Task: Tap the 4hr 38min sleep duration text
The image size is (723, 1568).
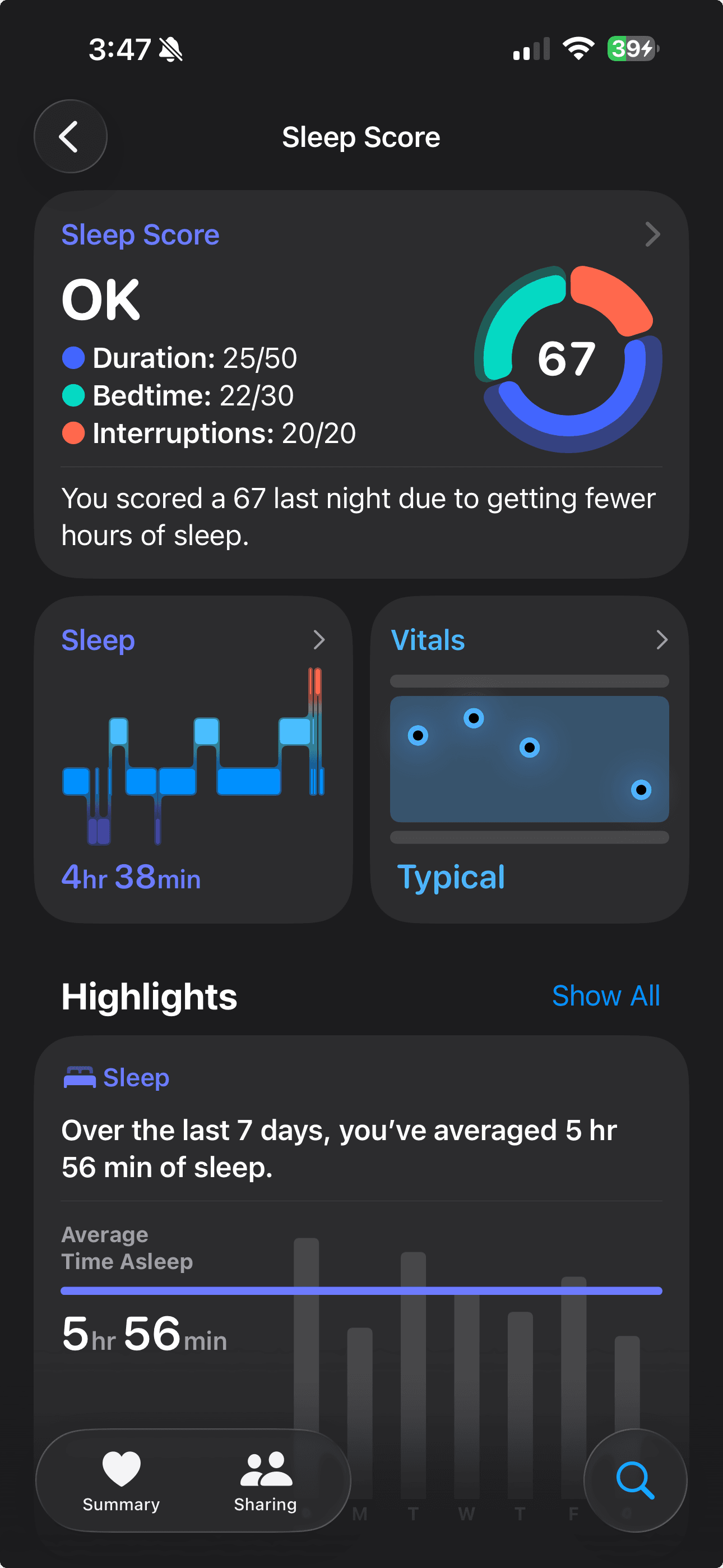Action: (x=131, y=877)
